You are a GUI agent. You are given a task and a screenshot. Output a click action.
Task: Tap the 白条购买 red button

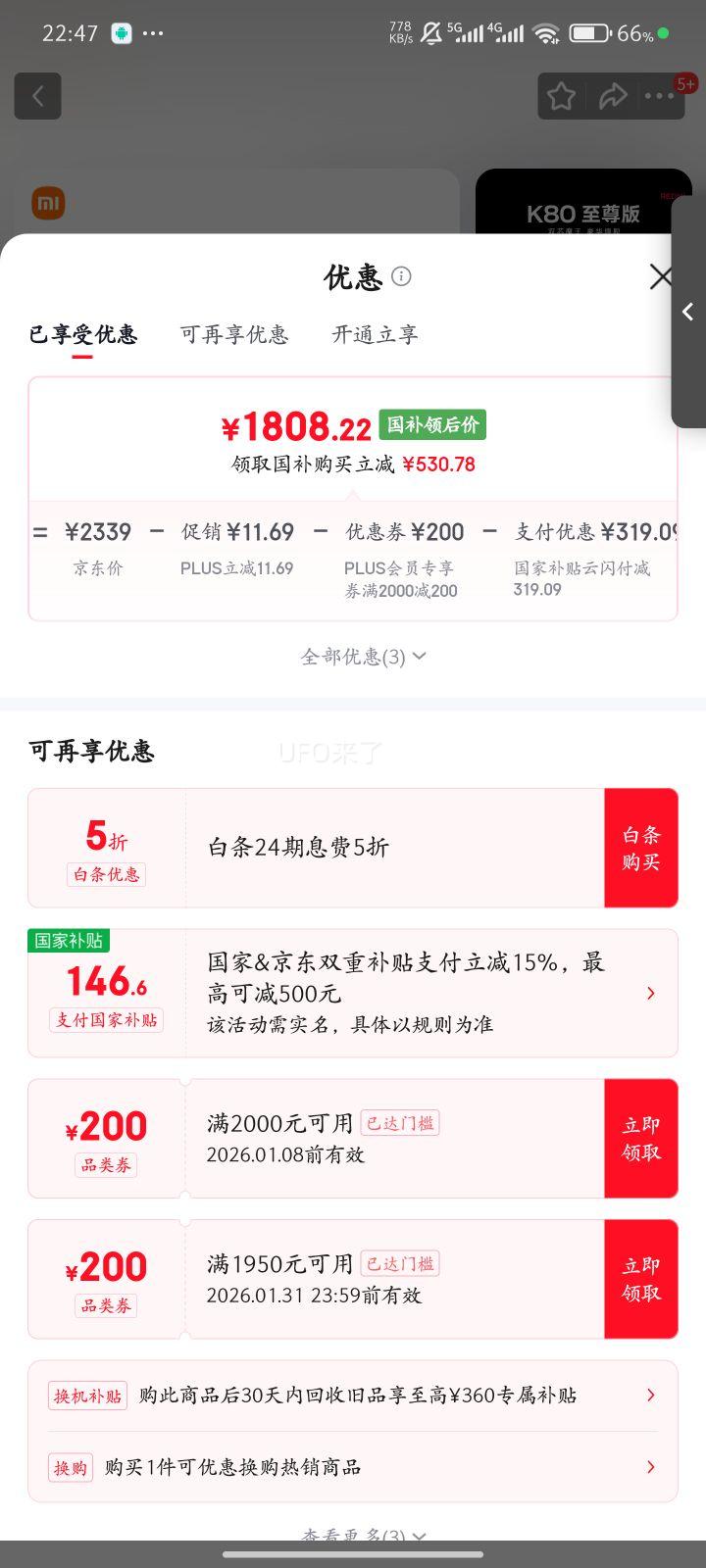[x=640, y=847]
